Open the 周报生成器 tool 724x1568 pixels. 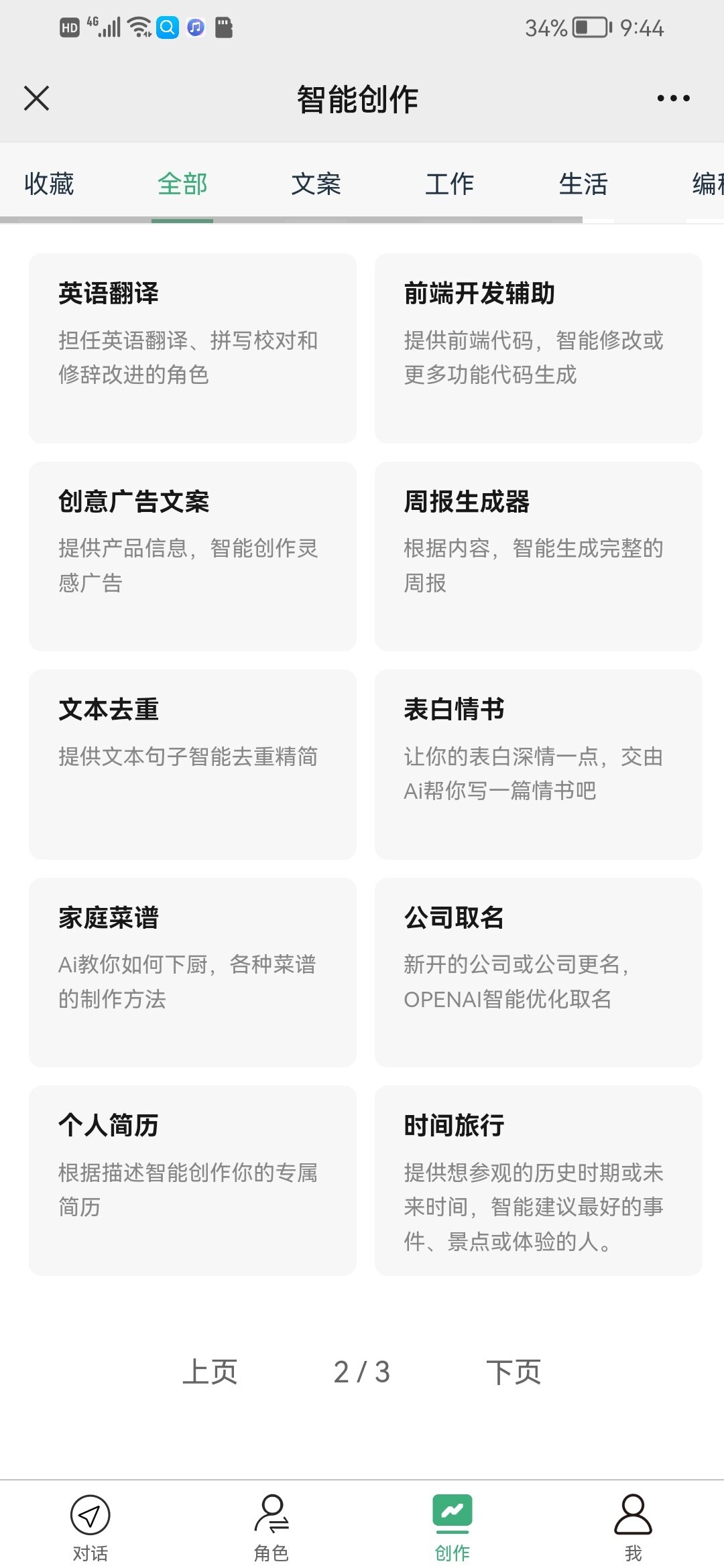pos(538,556)
